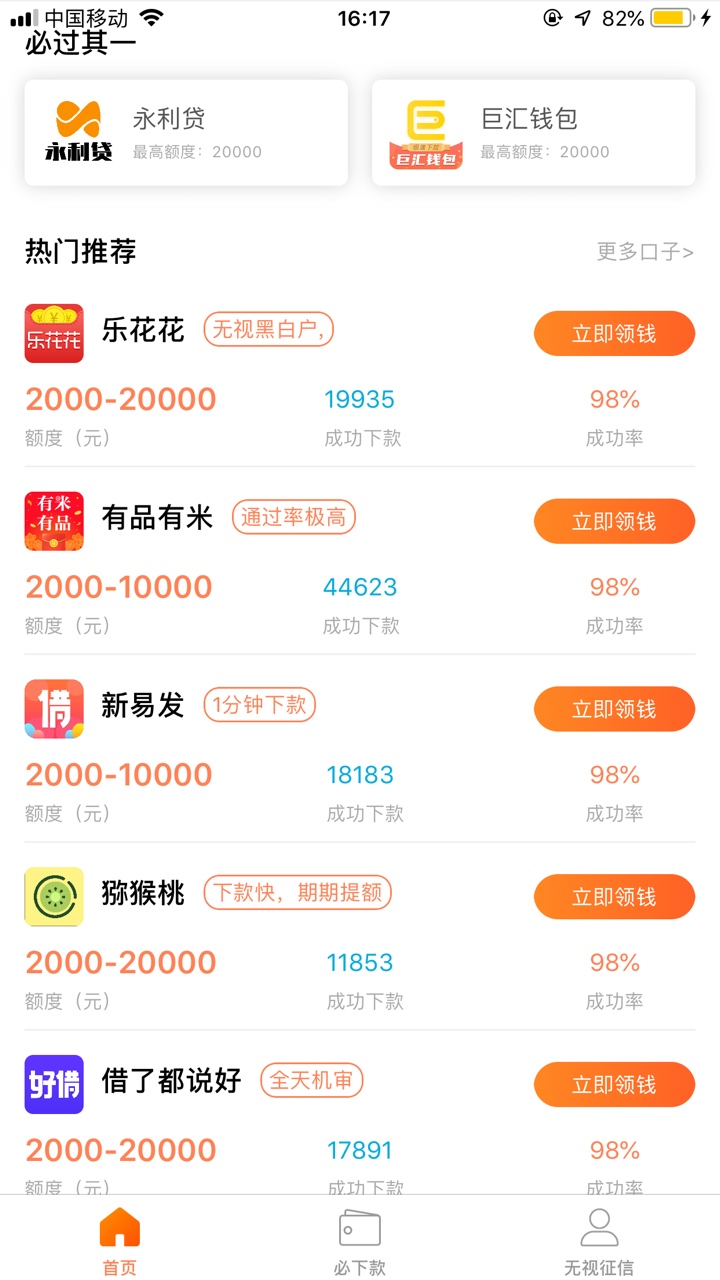Claim money from 新易发 with 立即领钱
The width and height of the screenshot is (720, 1280).
(614, 709)
